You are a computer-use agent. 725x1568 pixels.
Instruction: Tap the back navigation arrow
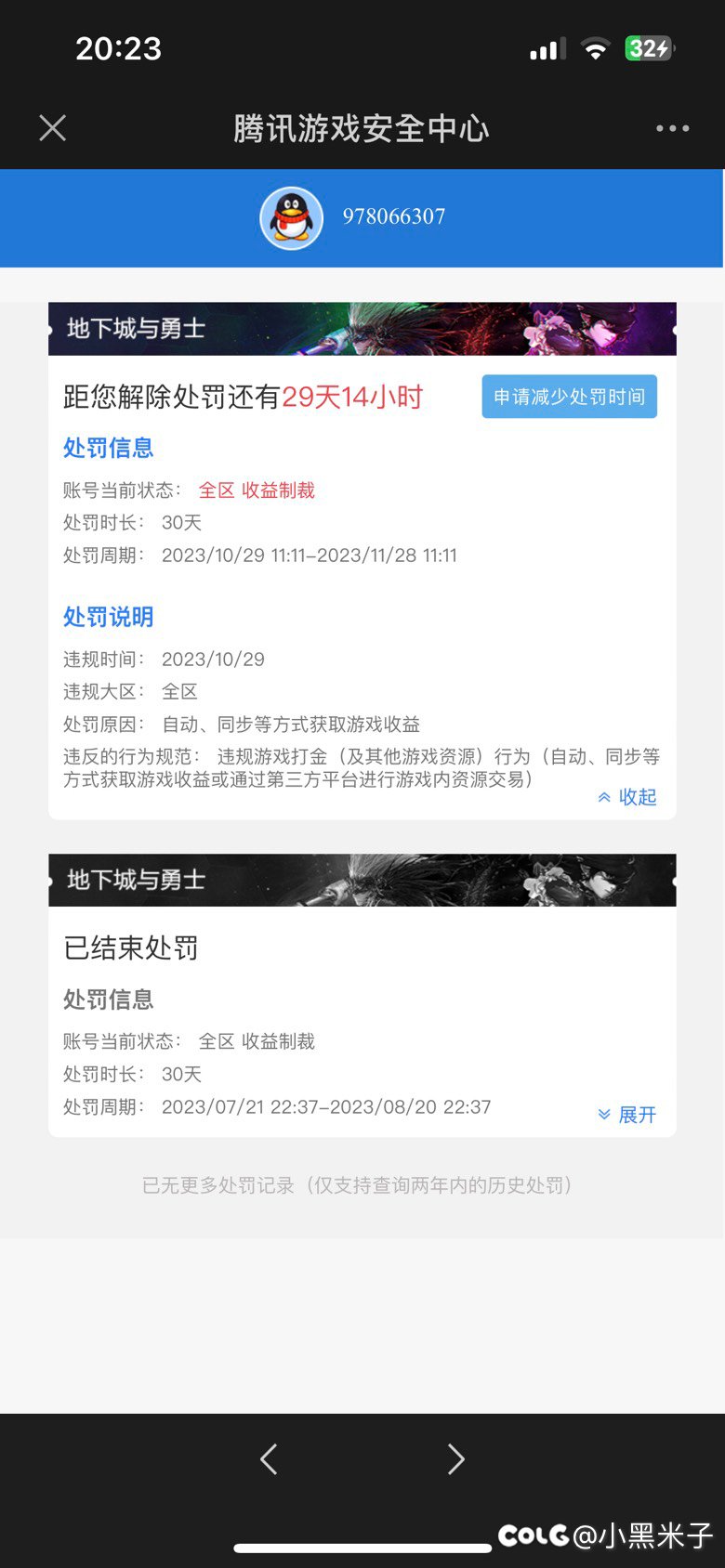[269, 1458]
